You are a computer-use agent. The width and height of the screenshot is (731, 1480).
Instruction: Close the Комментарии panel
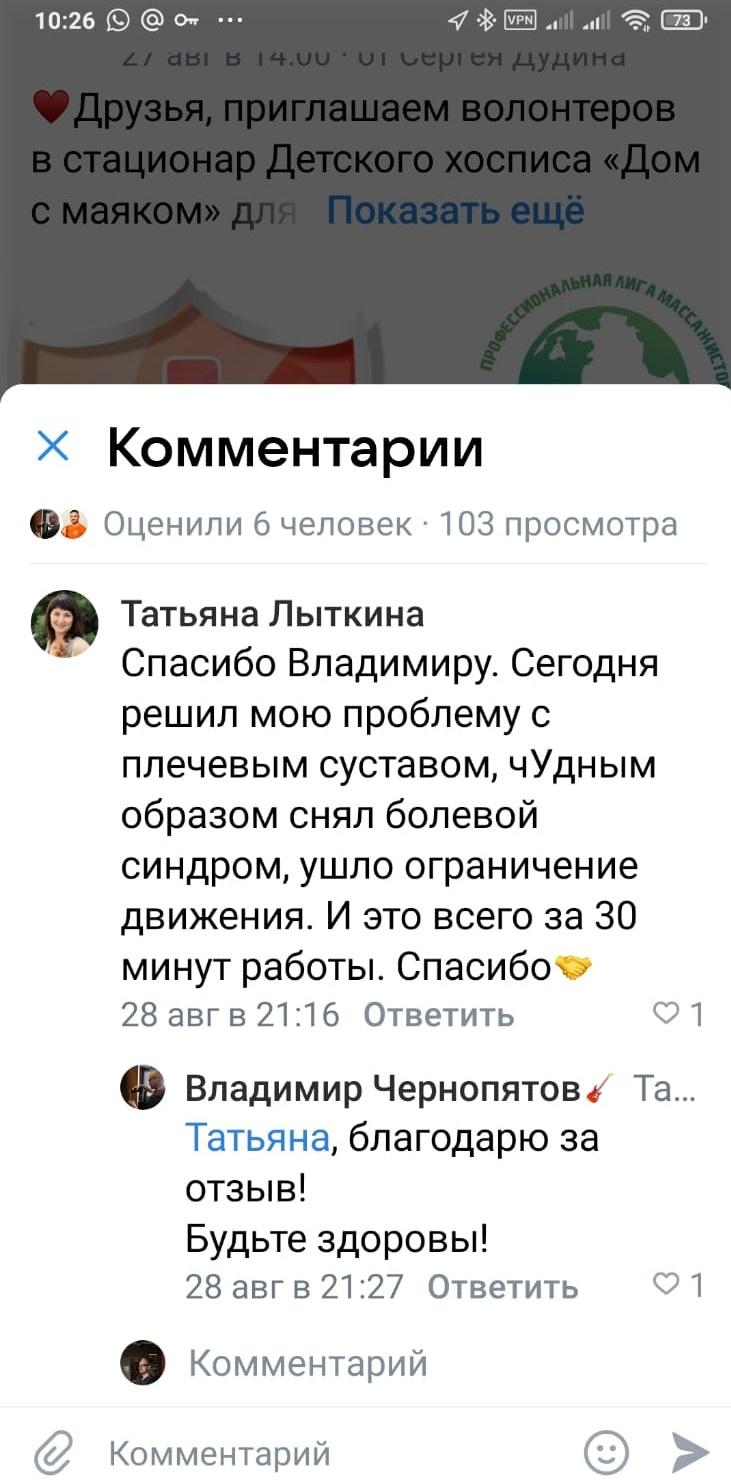(52, 446)
